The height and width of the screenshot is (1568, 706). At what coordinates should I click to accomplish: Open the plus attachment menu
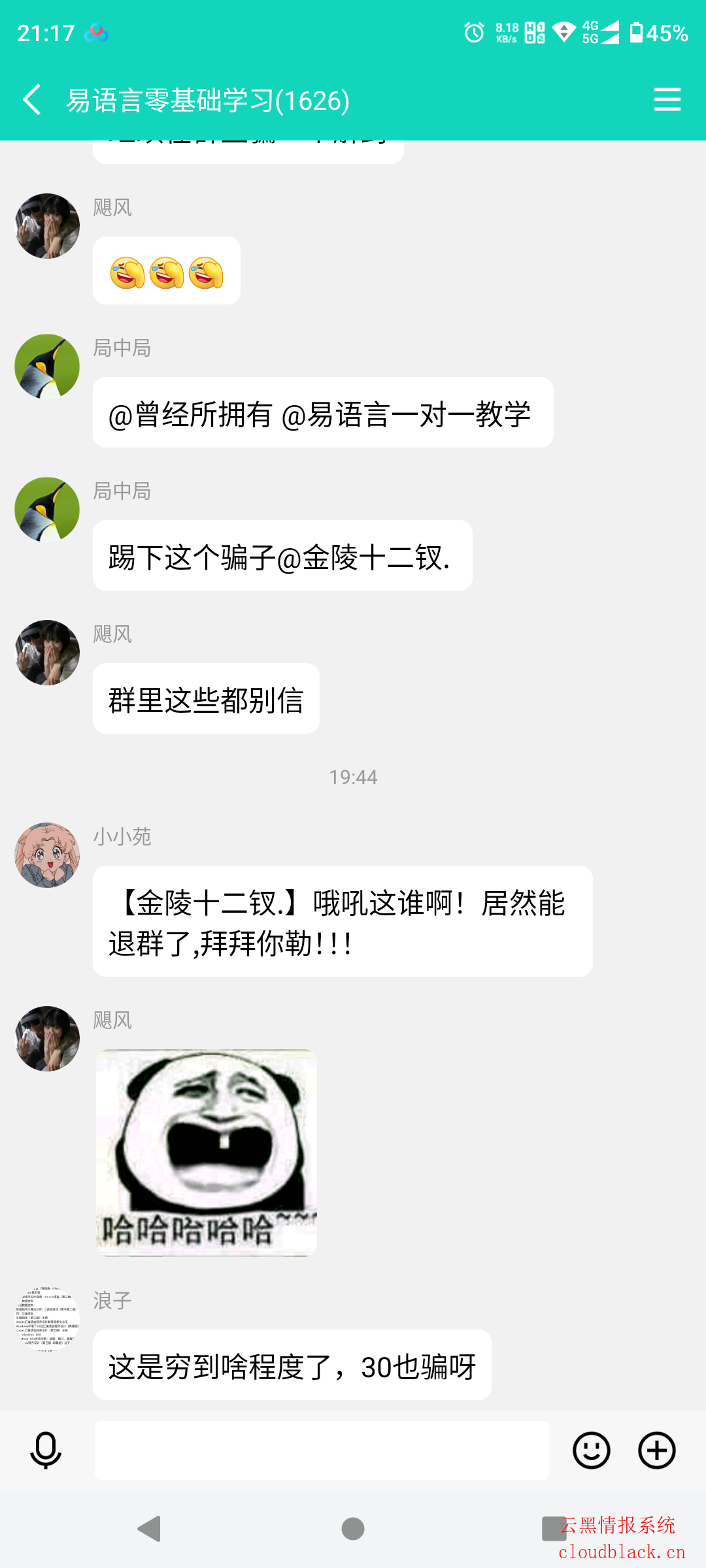[x=656, y=1450]
